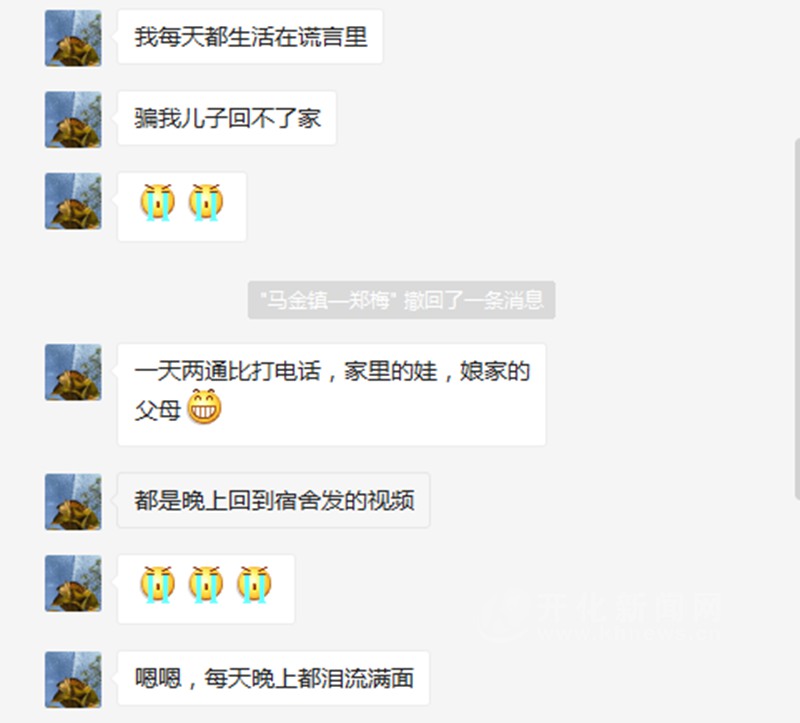Screen dimensions: 800x723
Task: Tap the avatar next to "骗我儿子回不了家"
Action: click(73, 119)
